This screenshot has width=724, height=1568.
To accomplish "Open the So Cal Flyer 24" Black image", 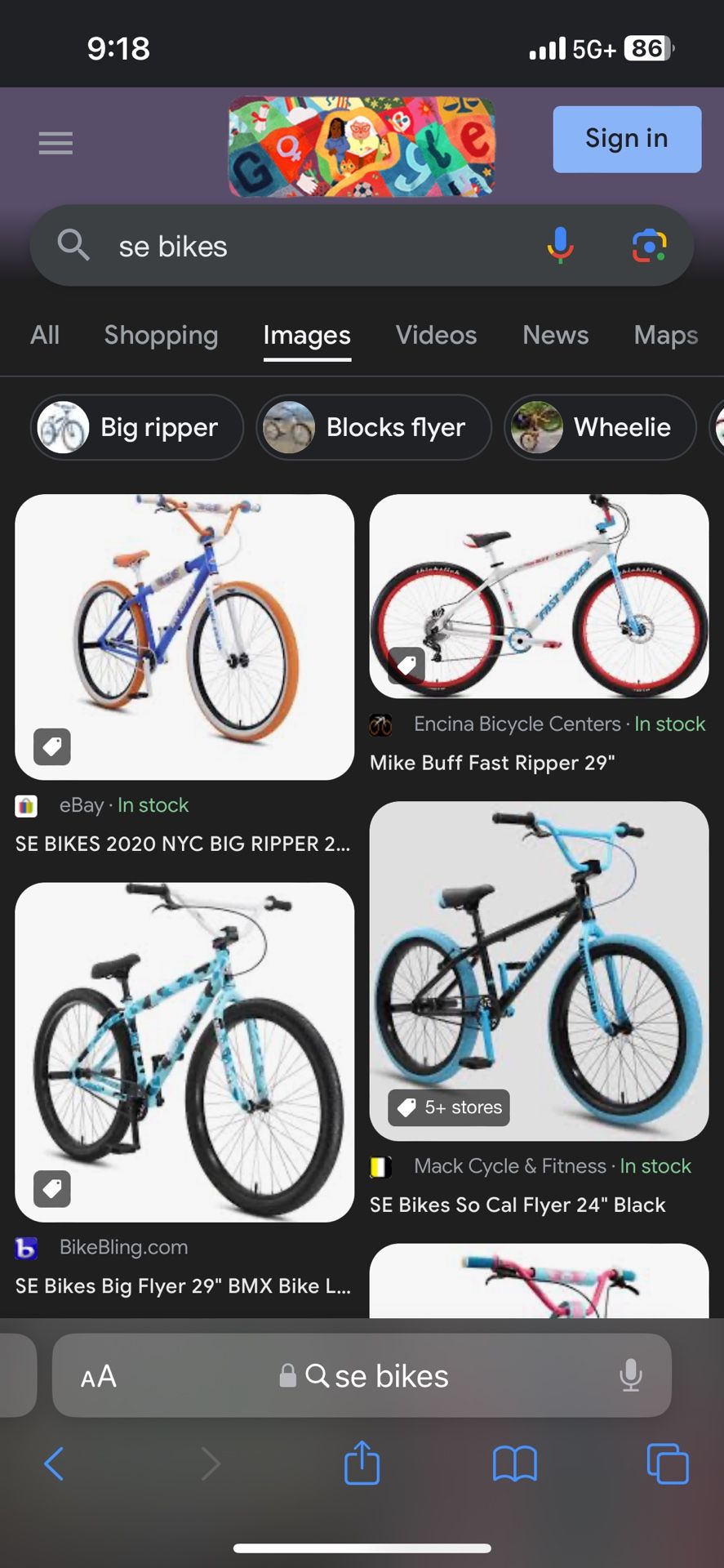I will [539, 971].
